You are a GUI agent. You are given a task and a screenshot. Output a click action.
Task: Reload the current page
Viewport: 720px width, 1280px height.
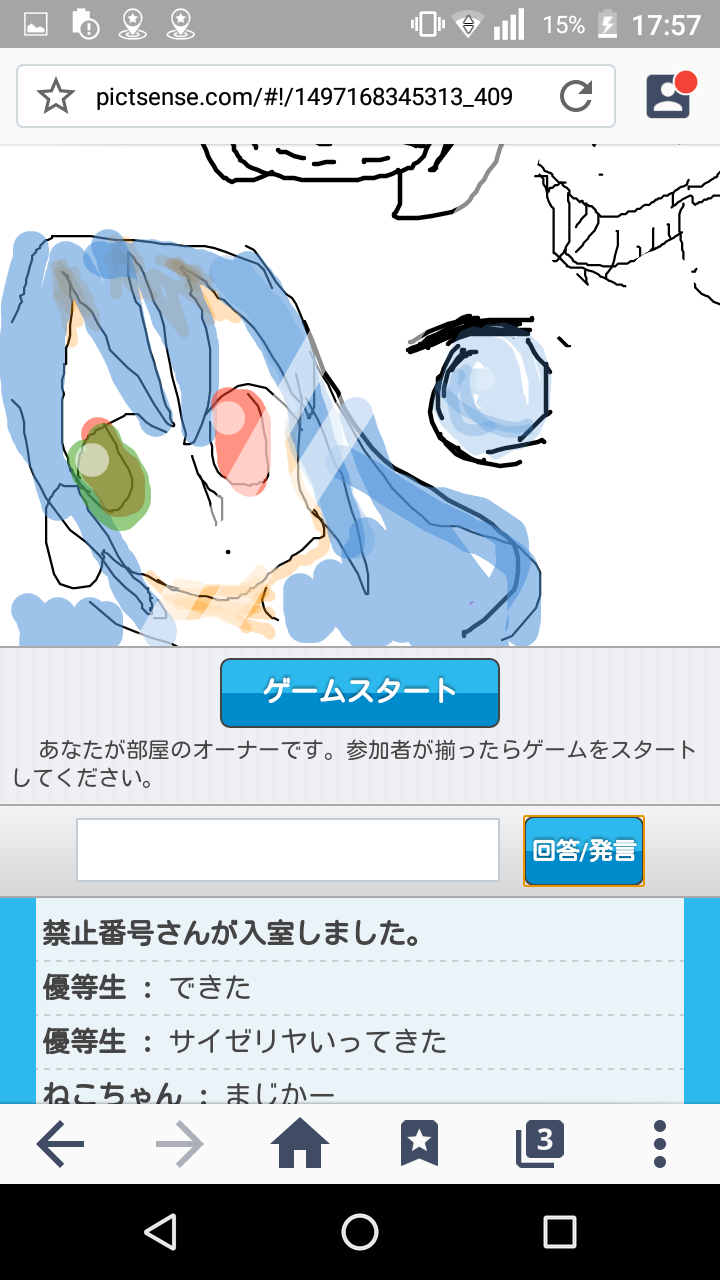pyautogui.click(x=575, y=97)
